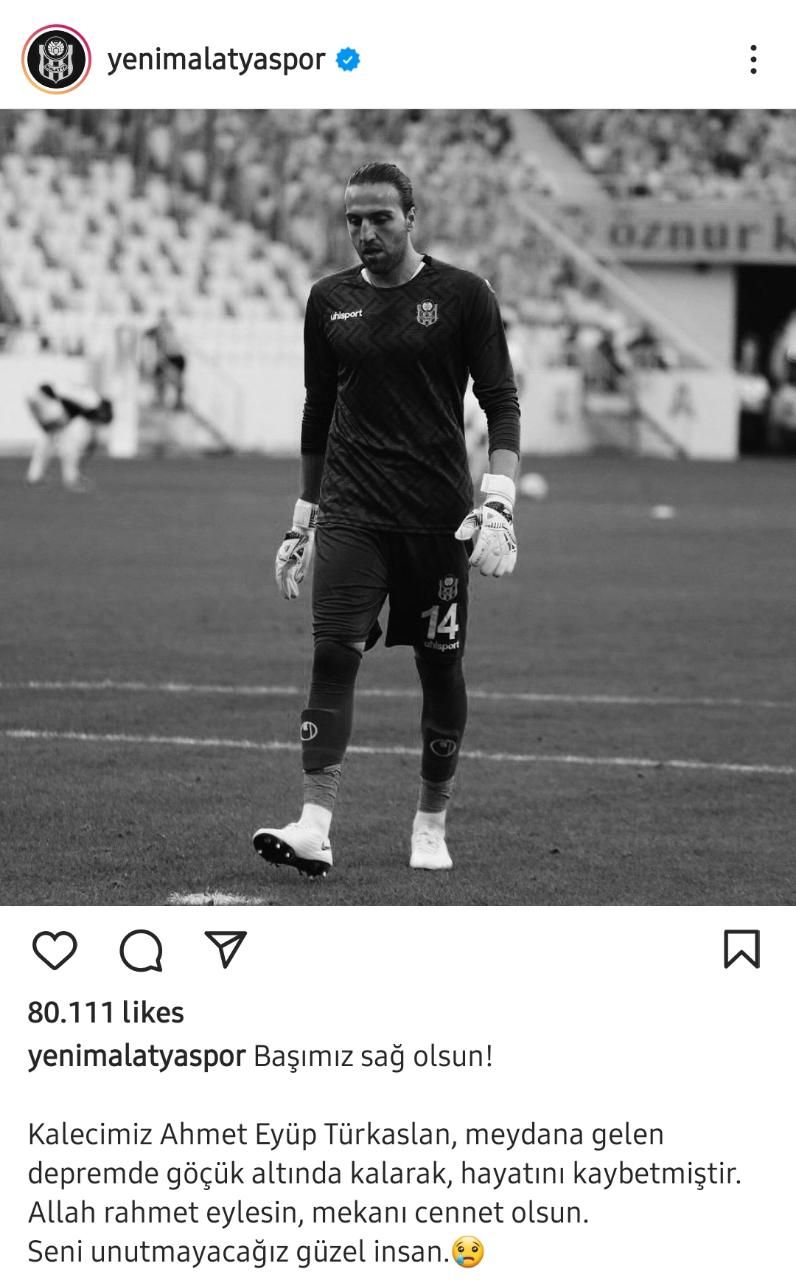Like the post with heart icon
Screen dimensions: 796x1280
click(54, 950)
